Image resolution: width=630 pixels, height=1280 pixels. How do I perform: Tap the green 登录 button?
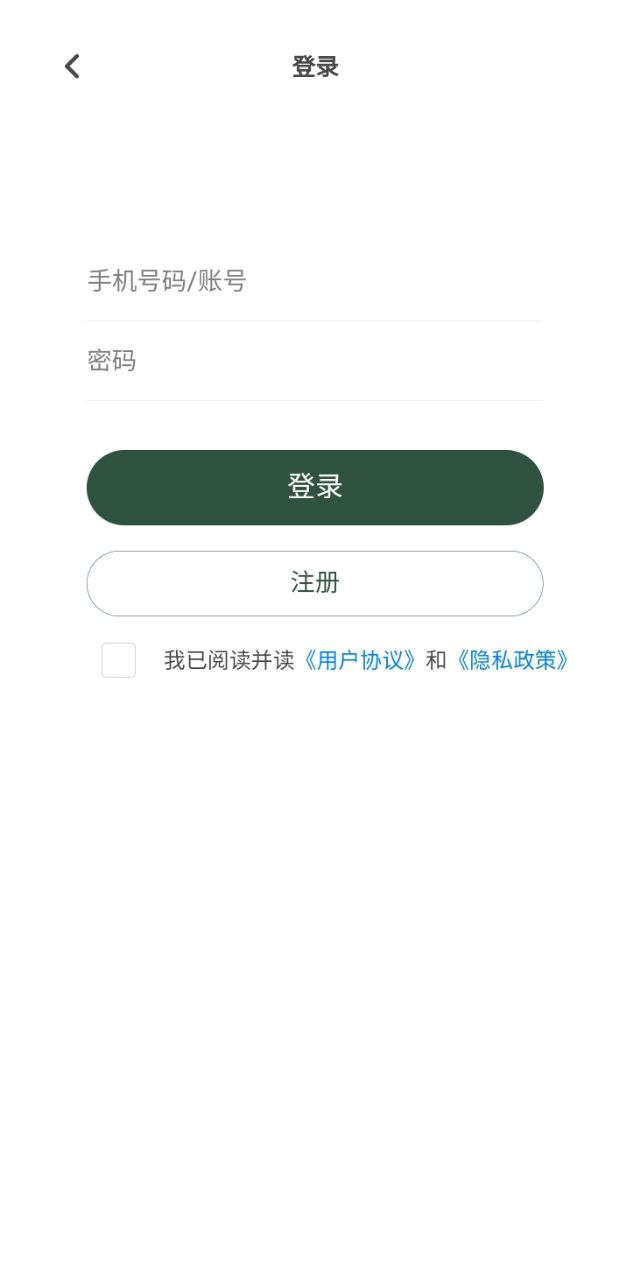click(315, 487)
